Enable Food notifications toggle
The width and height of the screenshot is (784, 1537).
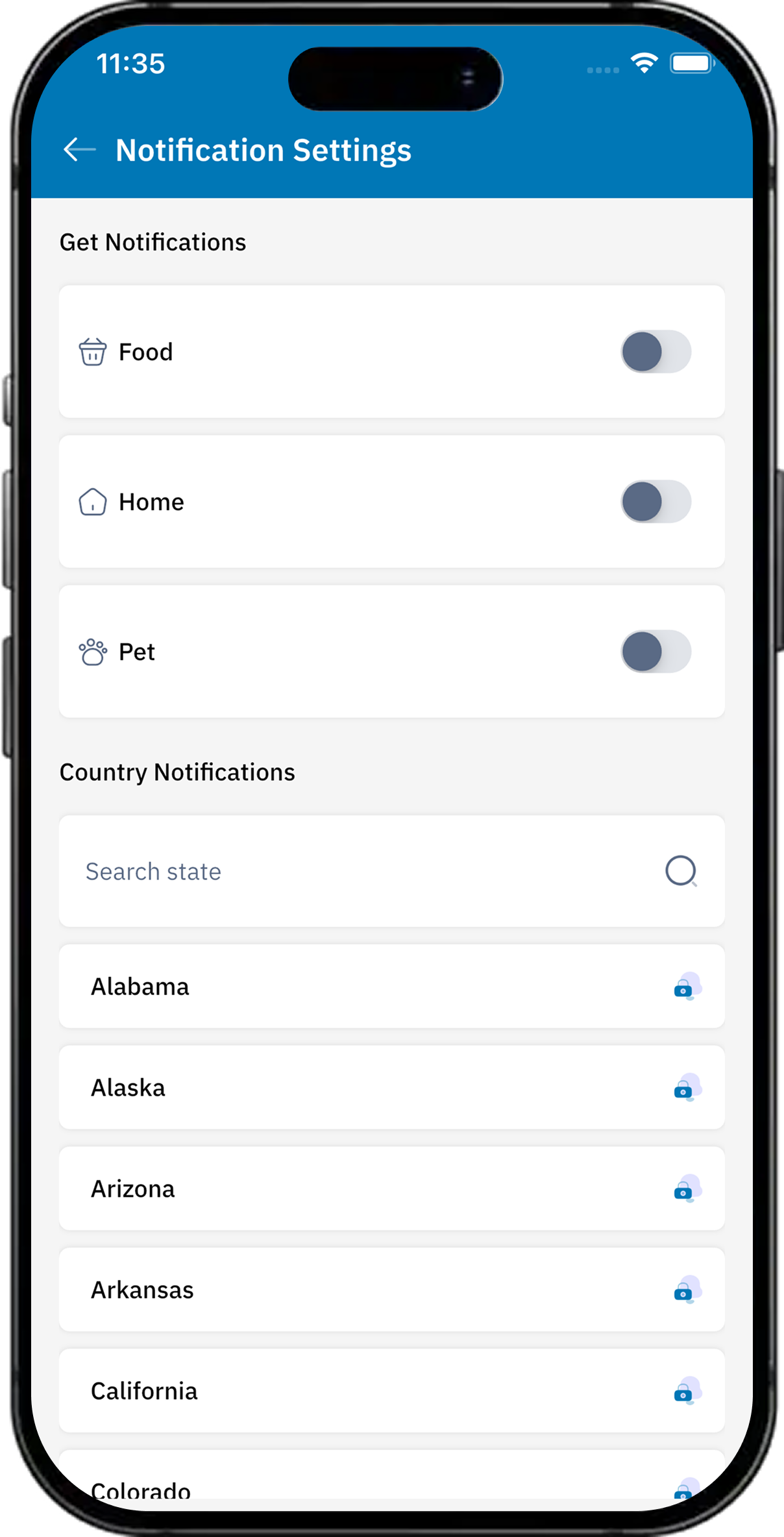click(656, 352)
